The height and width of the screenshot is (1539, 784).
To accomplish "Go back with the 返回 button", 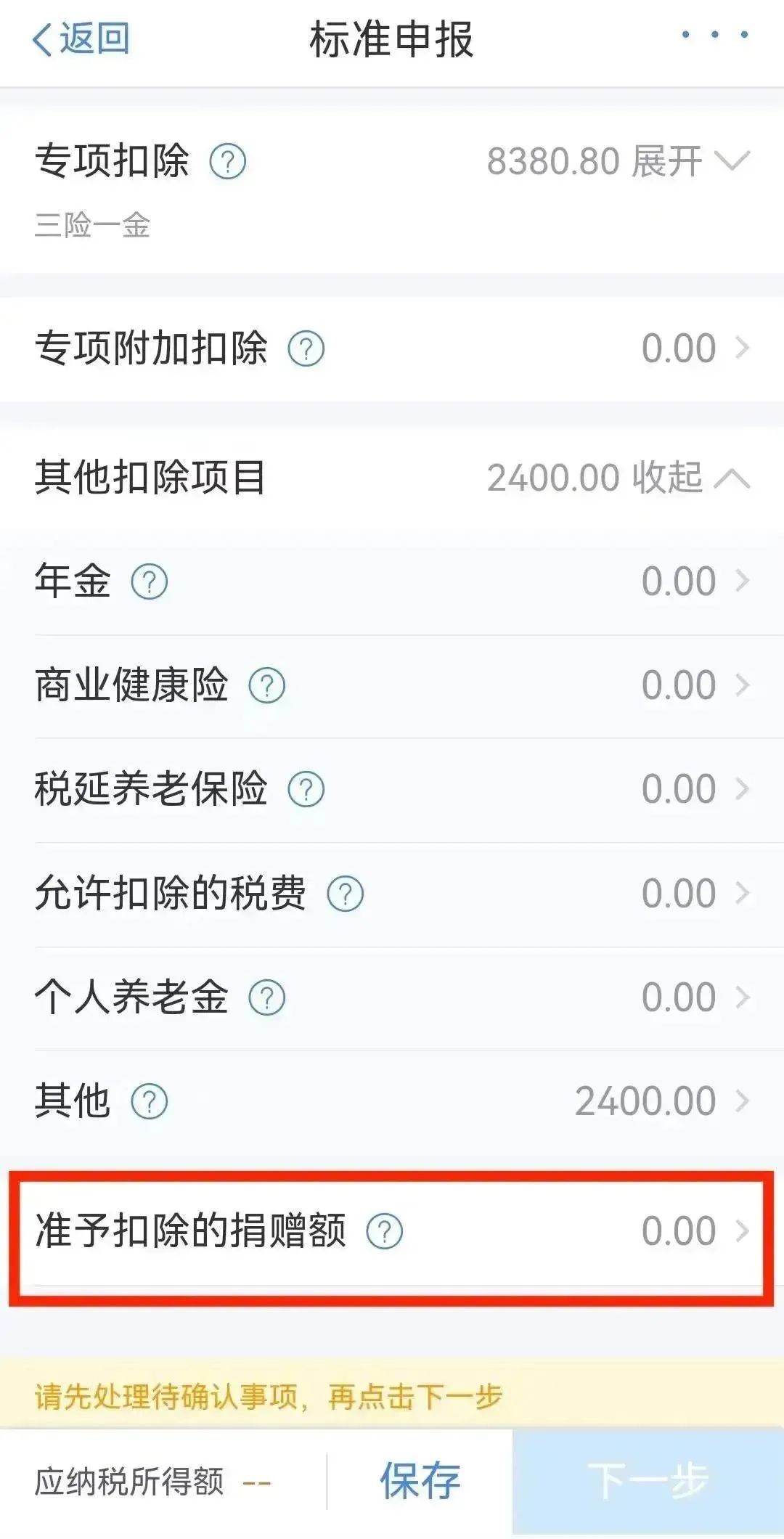I will coord(81,38).
